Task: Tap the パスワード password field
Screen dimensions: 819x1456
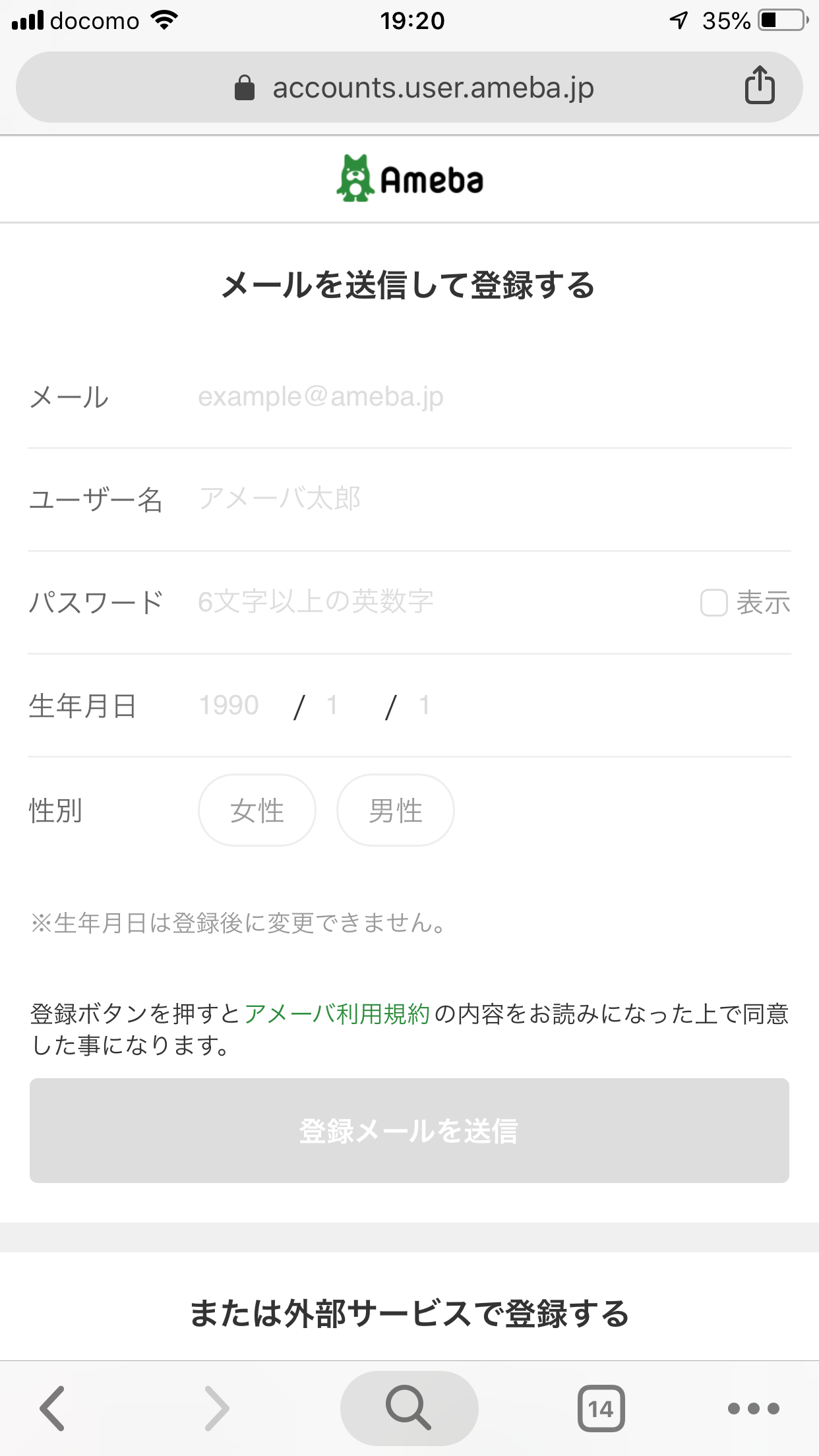Action: click(x=442, y=601)
